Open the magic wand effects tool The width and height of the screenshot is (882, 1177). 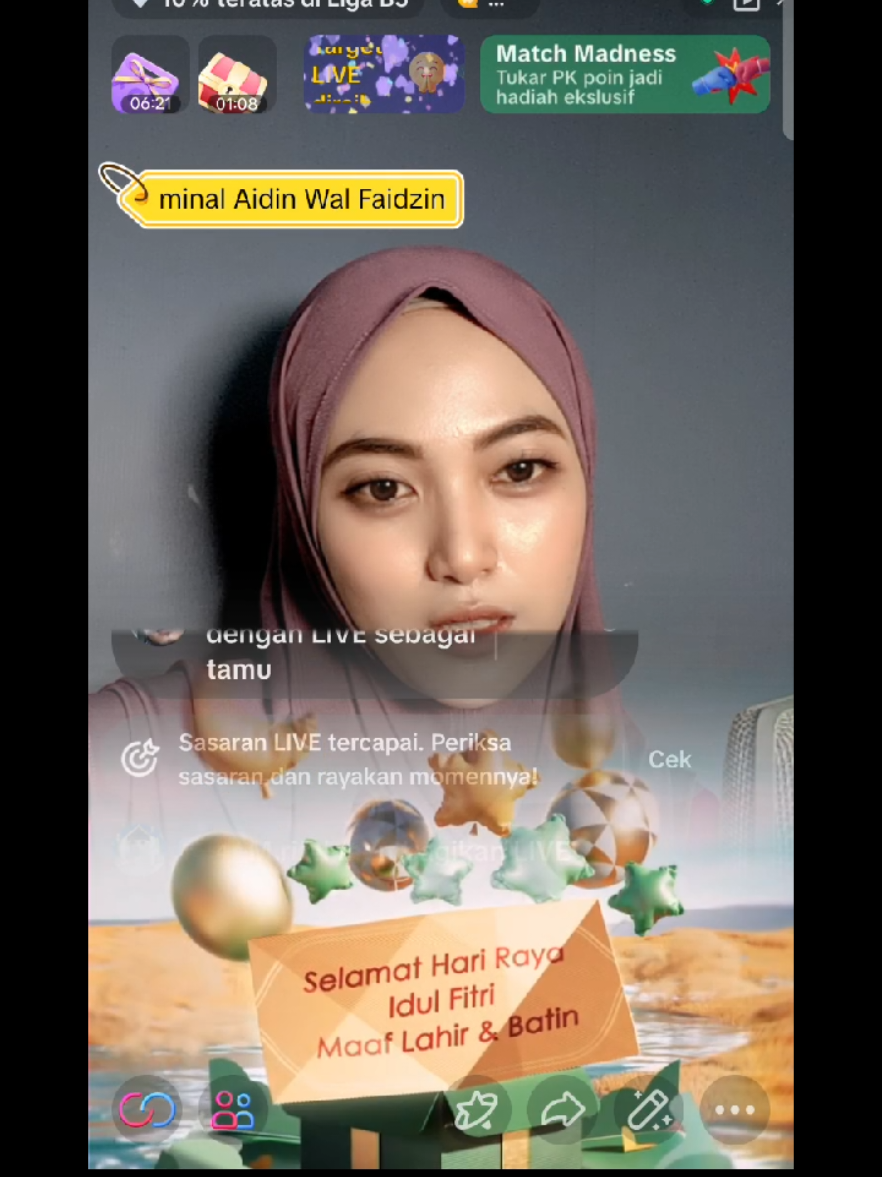tap(649, 1110)
